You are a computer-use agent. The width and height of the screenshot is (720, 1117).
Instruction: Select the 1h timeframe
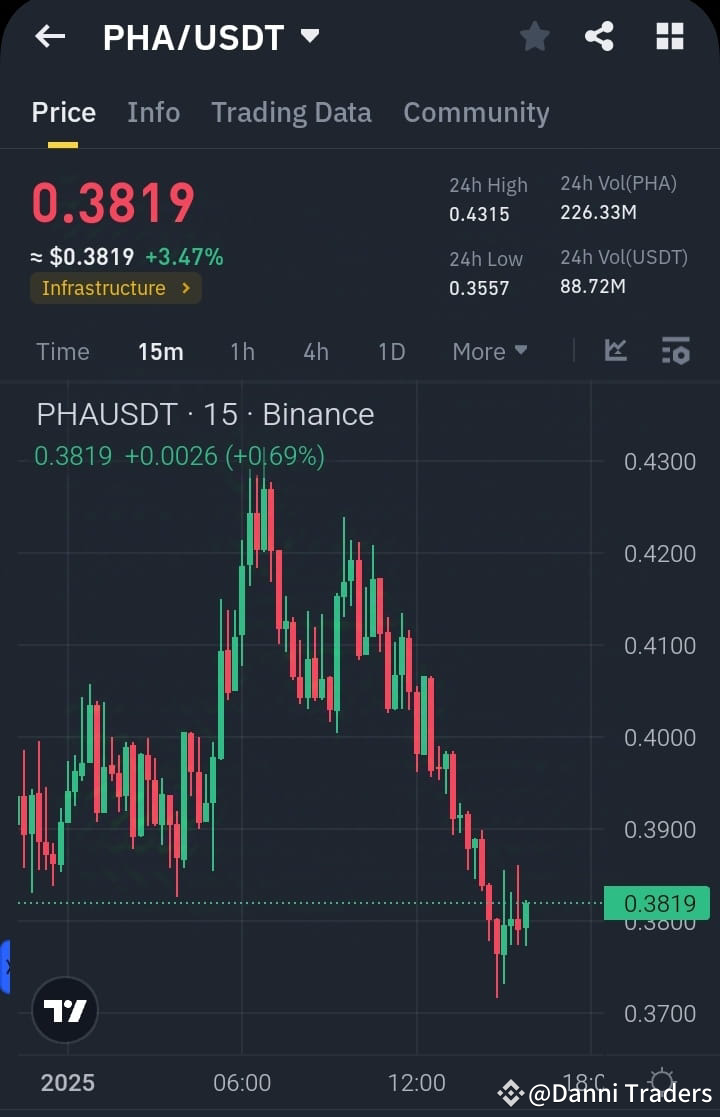[x=241, y=351]
